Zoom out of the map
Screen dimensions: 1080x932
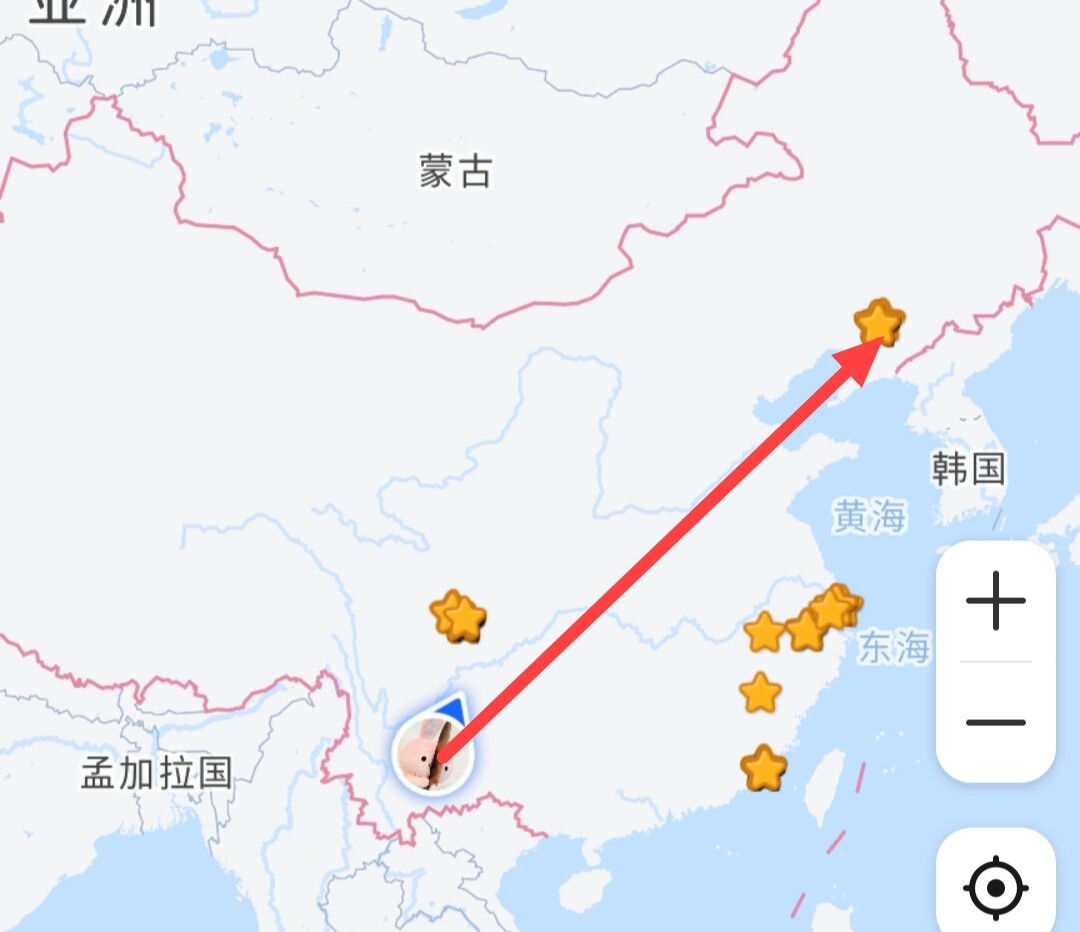pyautogui.click(x=995, y=722)
